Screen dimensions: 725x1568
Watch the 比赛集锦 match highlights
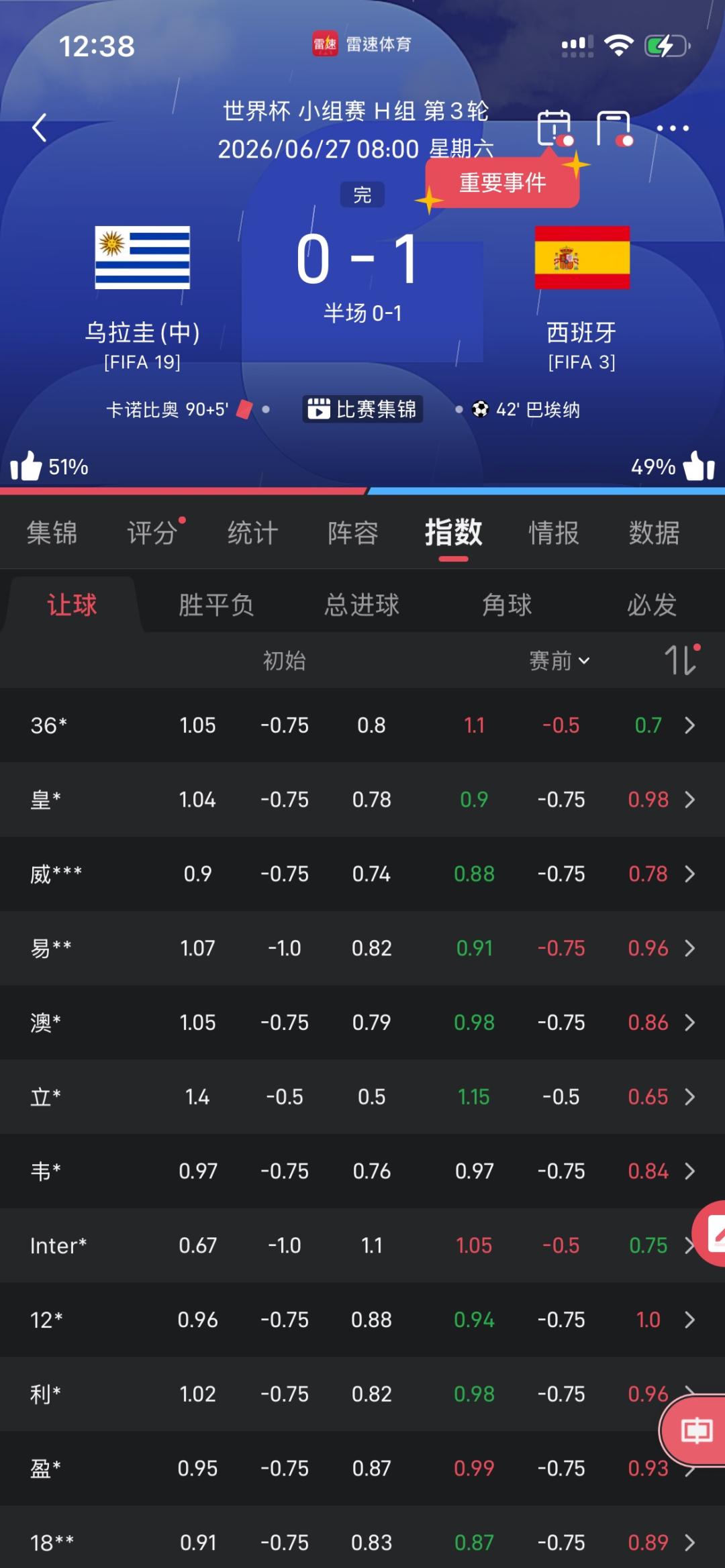(x=362, y=409)
